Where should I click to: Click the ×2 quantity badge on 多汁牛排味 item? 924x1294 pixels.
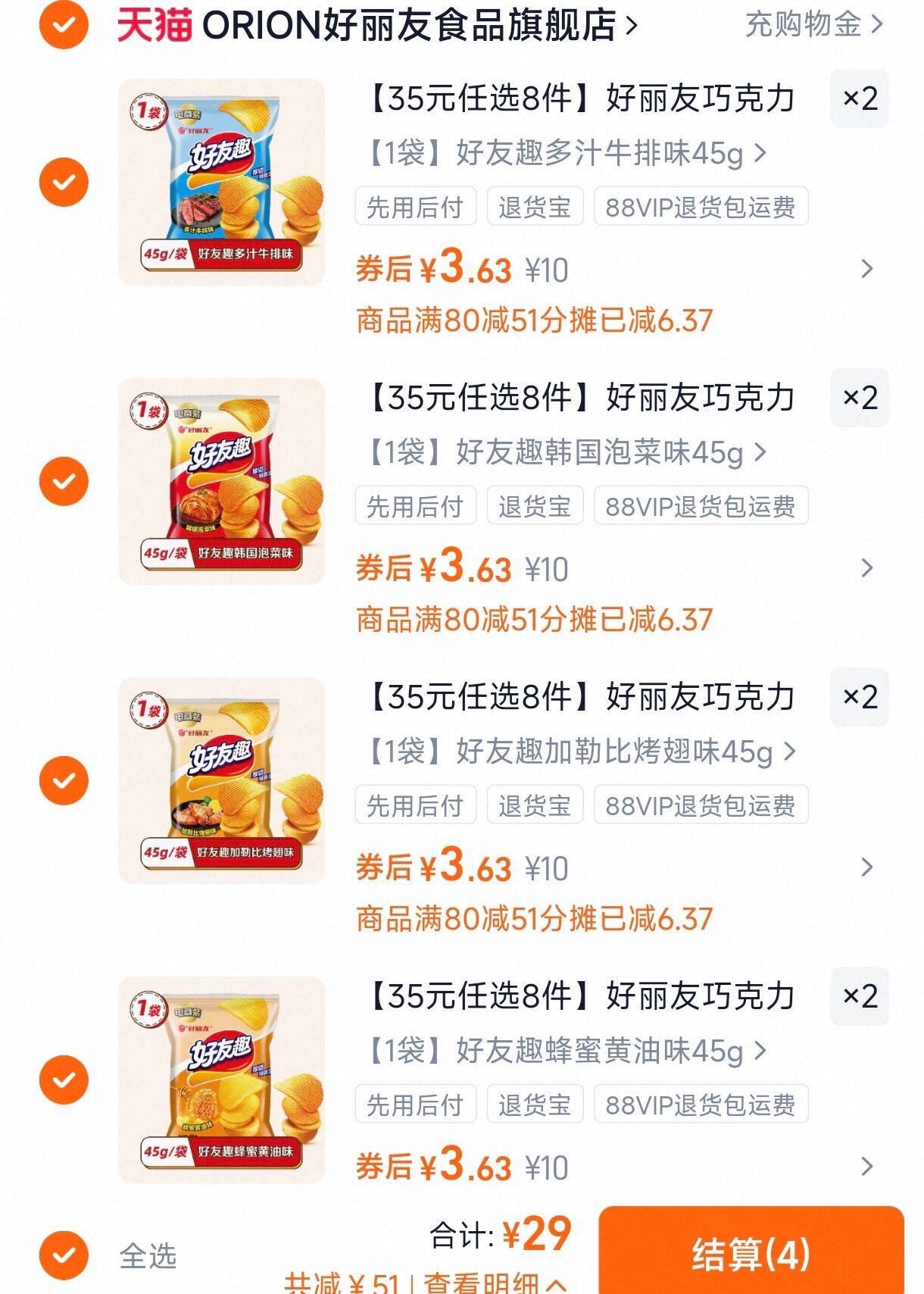tap(860, 100)
